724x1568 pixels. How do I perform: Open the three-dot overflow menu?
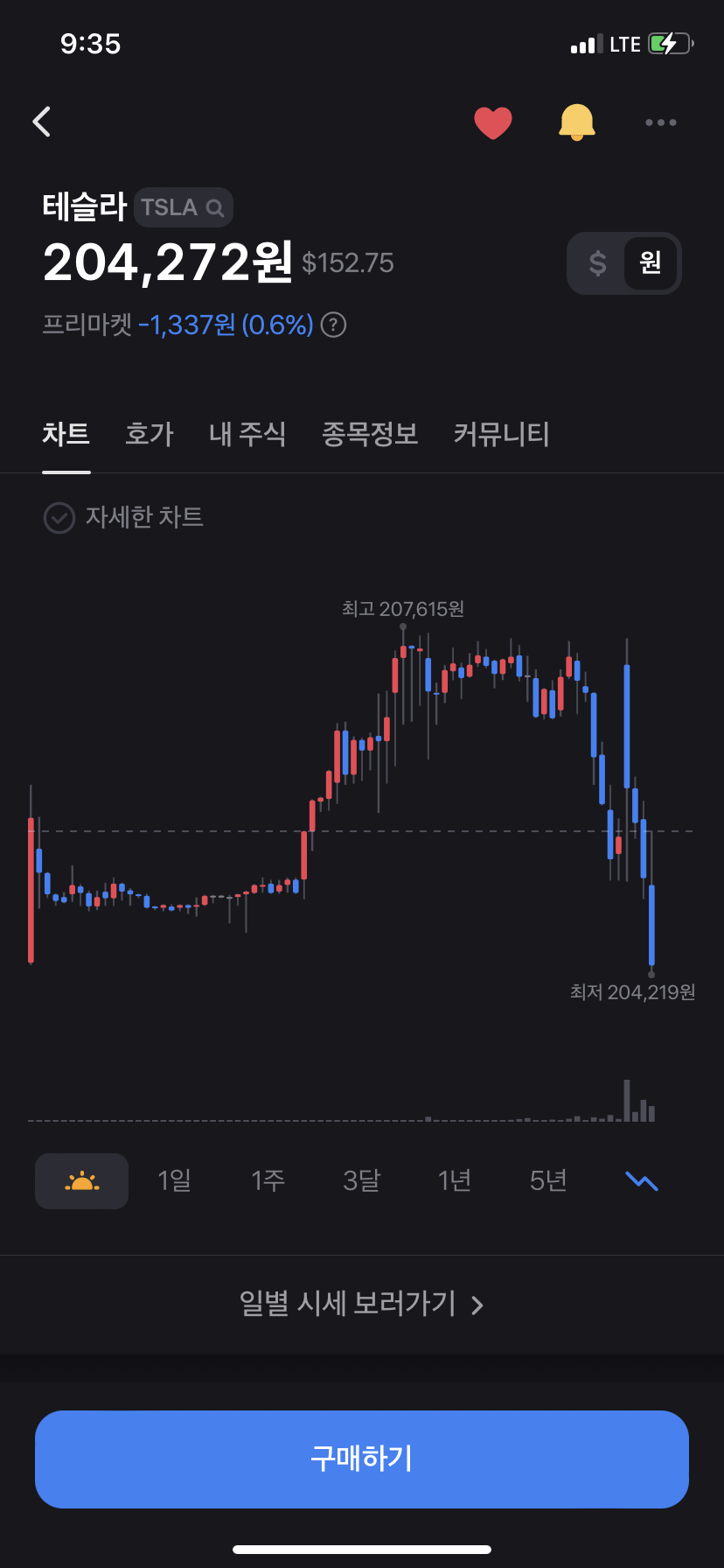[660, 122]
